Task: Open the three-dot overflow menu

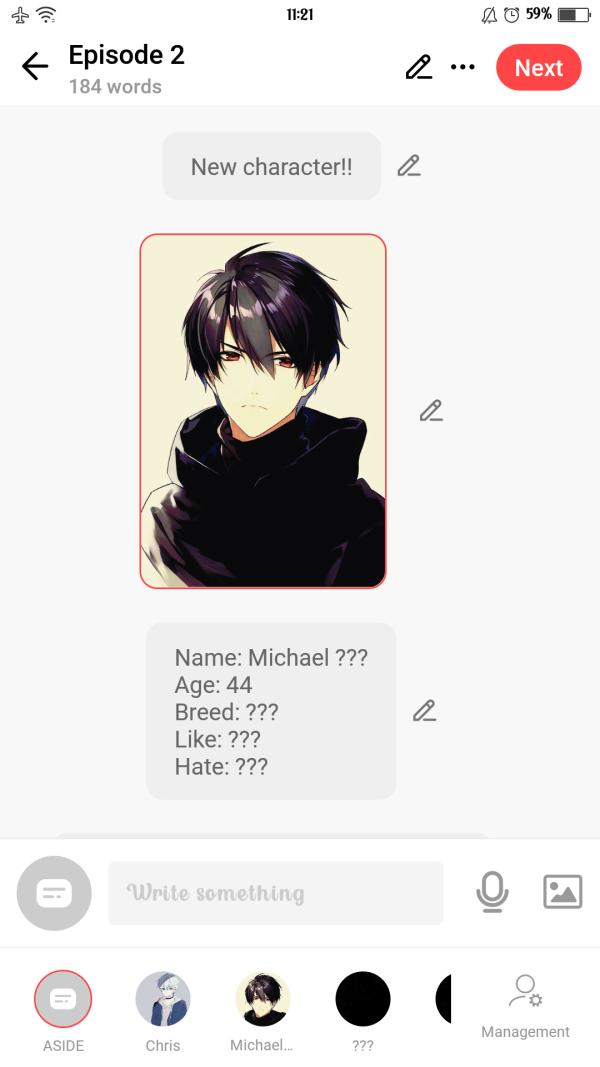Action: (x=462, y=67)
